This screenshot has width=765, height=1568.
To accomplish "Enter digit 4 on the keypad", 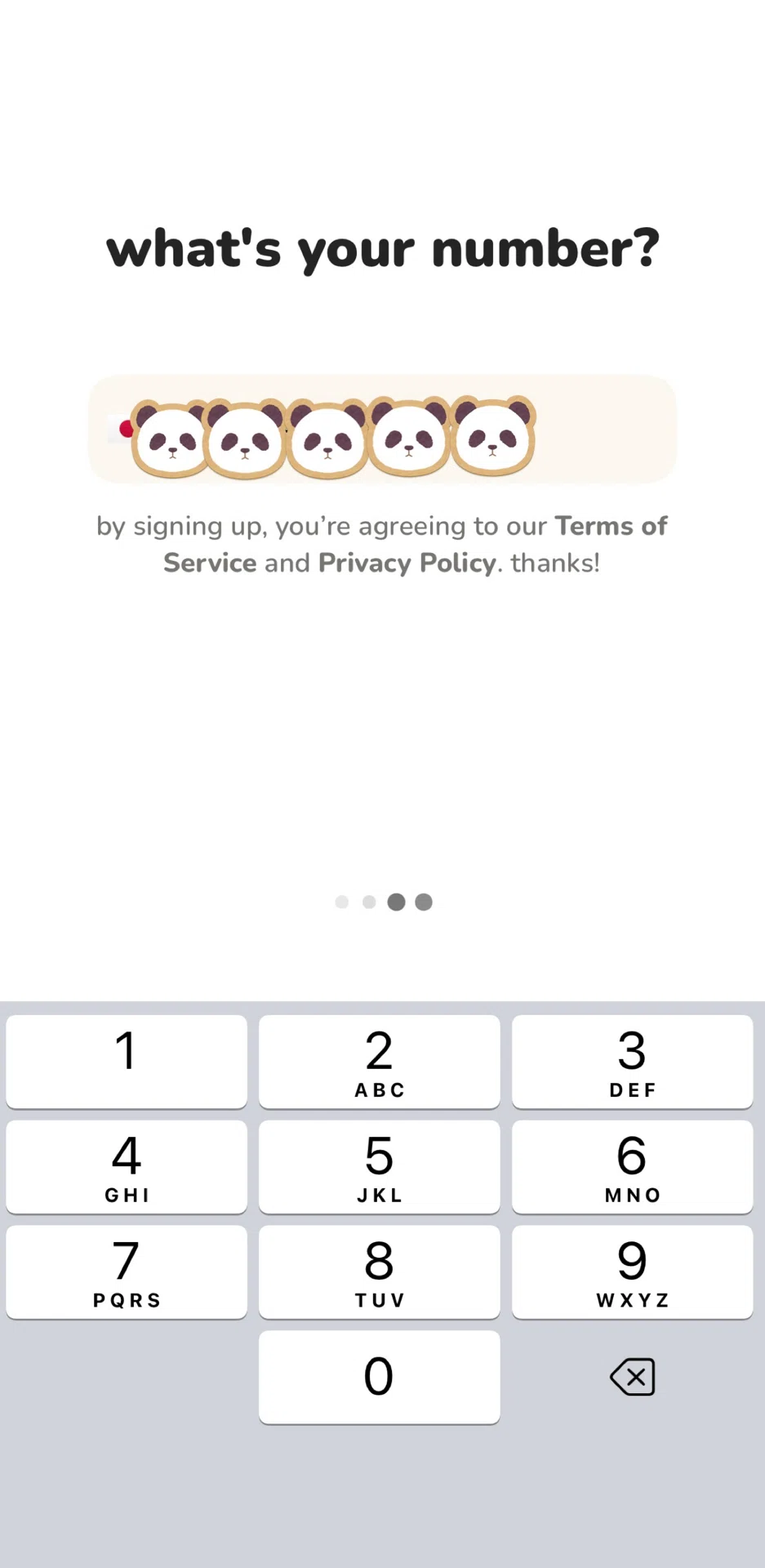I will [127, 1167].
